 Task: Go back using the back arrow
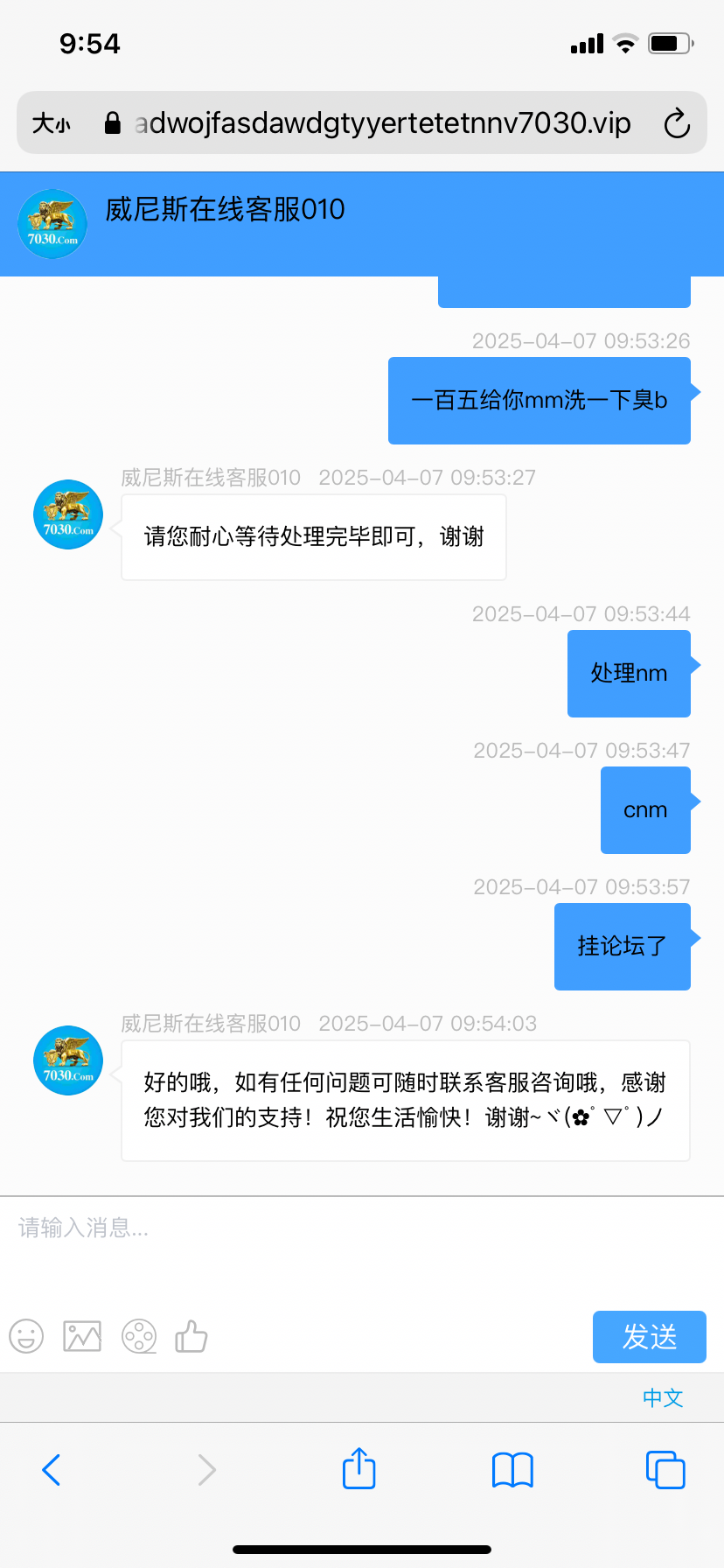pos(51,1469)
